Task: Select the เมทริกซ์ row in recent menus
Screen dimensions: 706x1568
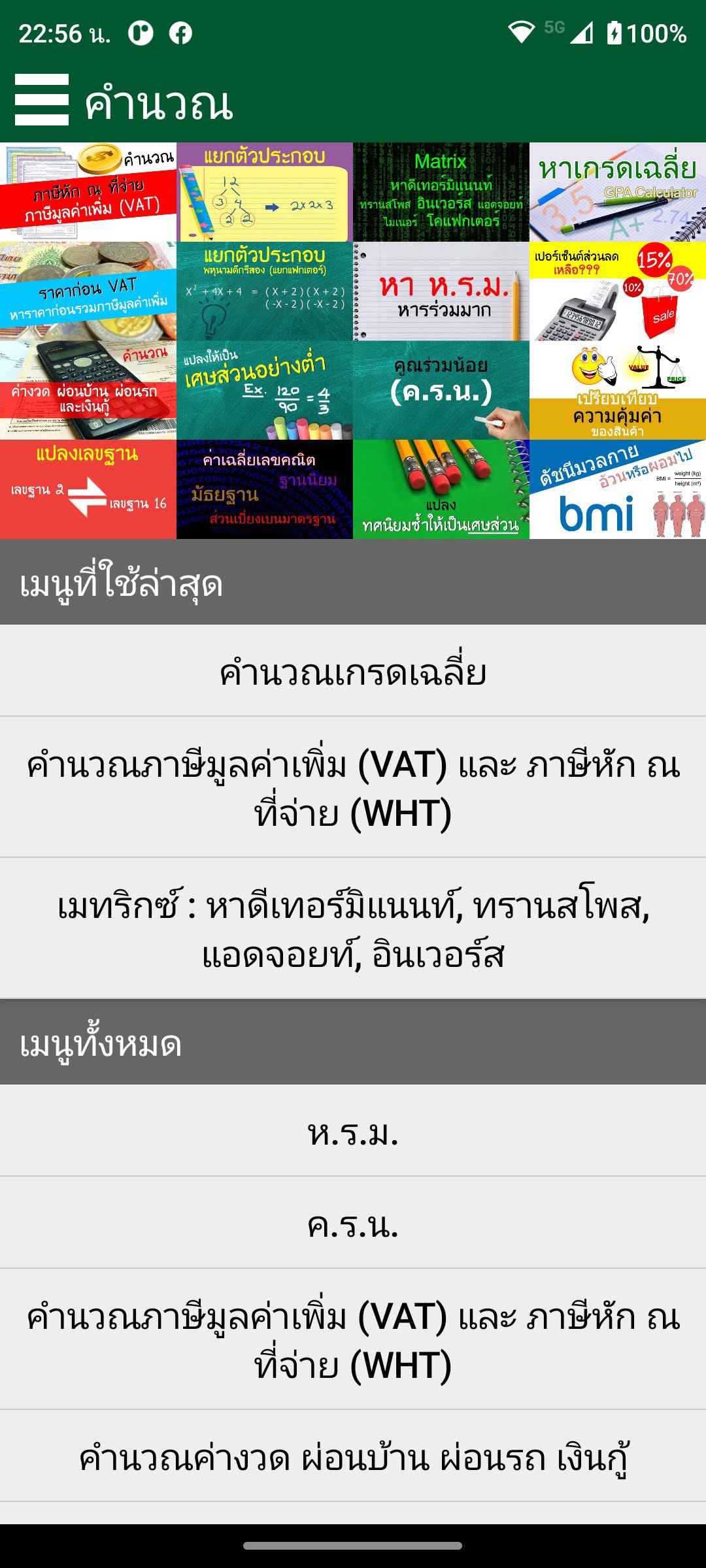Action: click(353, 929)
